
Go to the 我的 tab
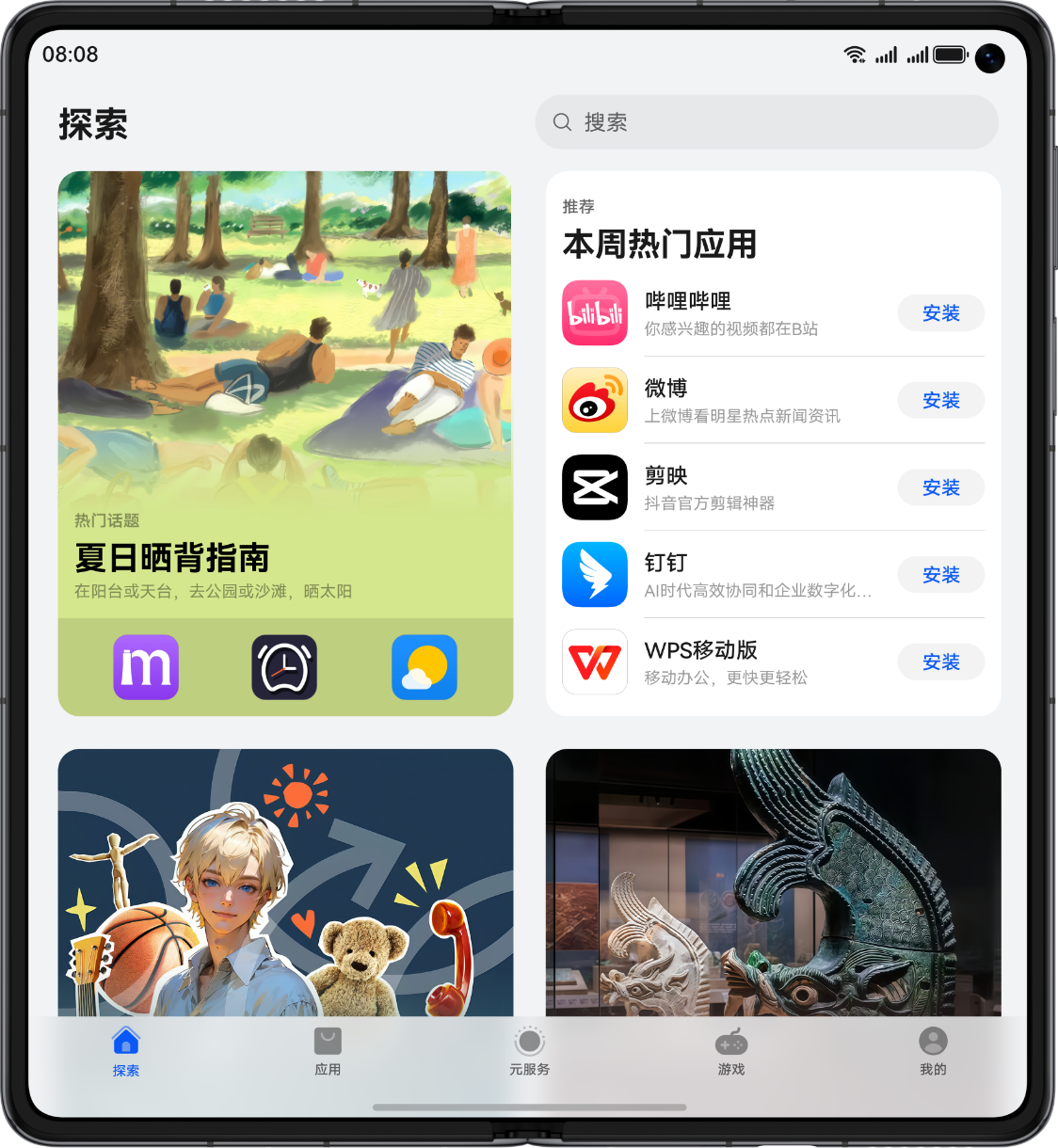[x=933, y=1051]
